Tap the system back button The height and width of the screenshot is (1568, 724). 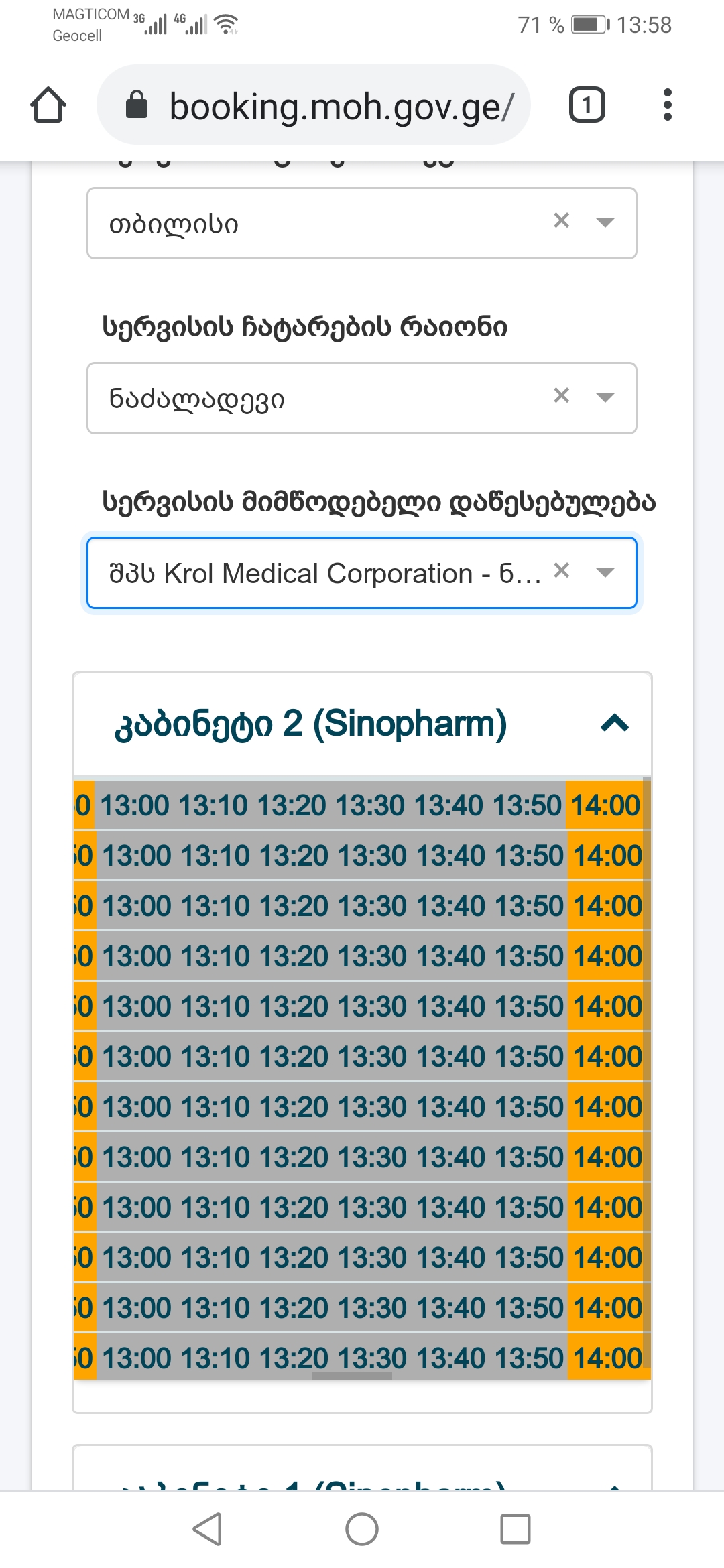click(208, 1529)
